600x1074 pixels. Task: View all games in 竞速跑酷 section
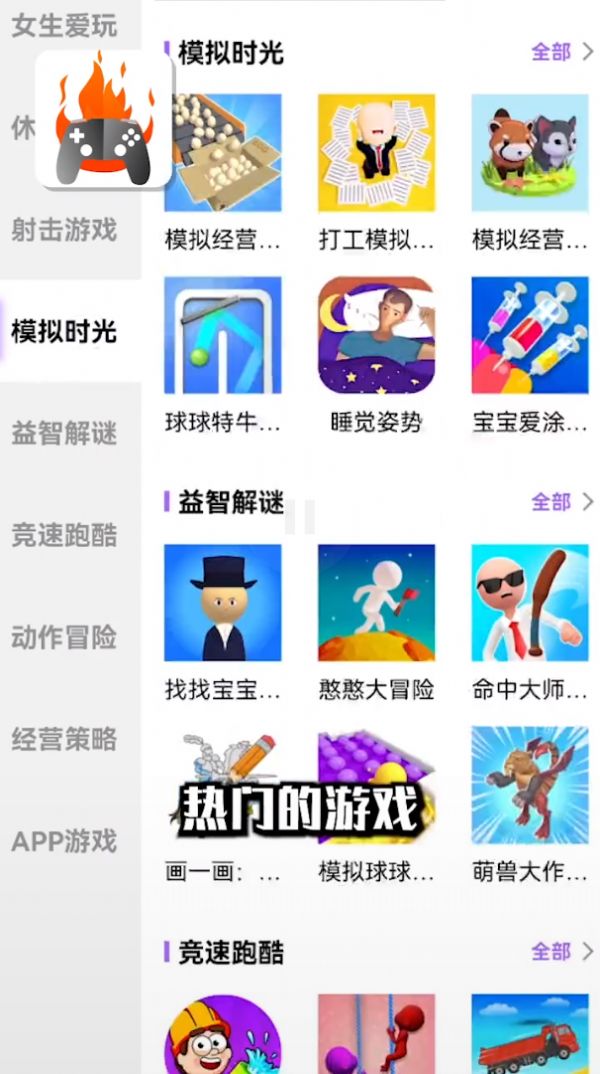tap(561, 950)
